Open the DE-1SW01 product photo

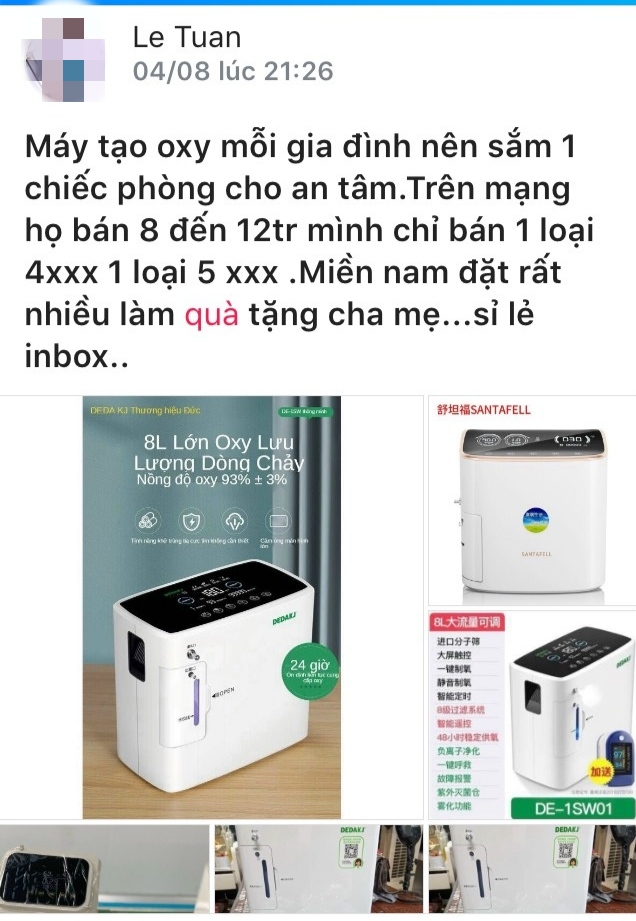530,712
